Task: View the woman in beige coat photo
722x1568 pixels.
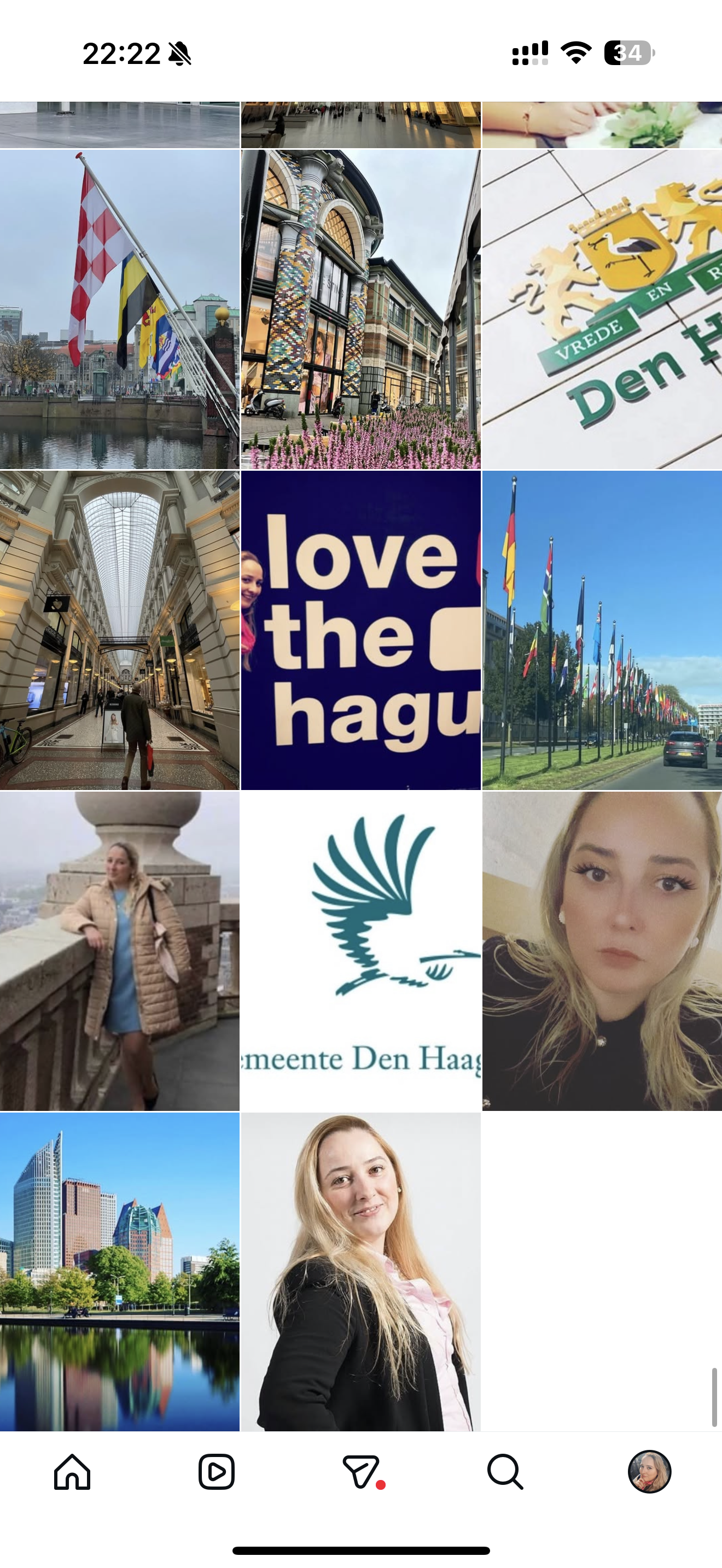Action: [119, 951]
